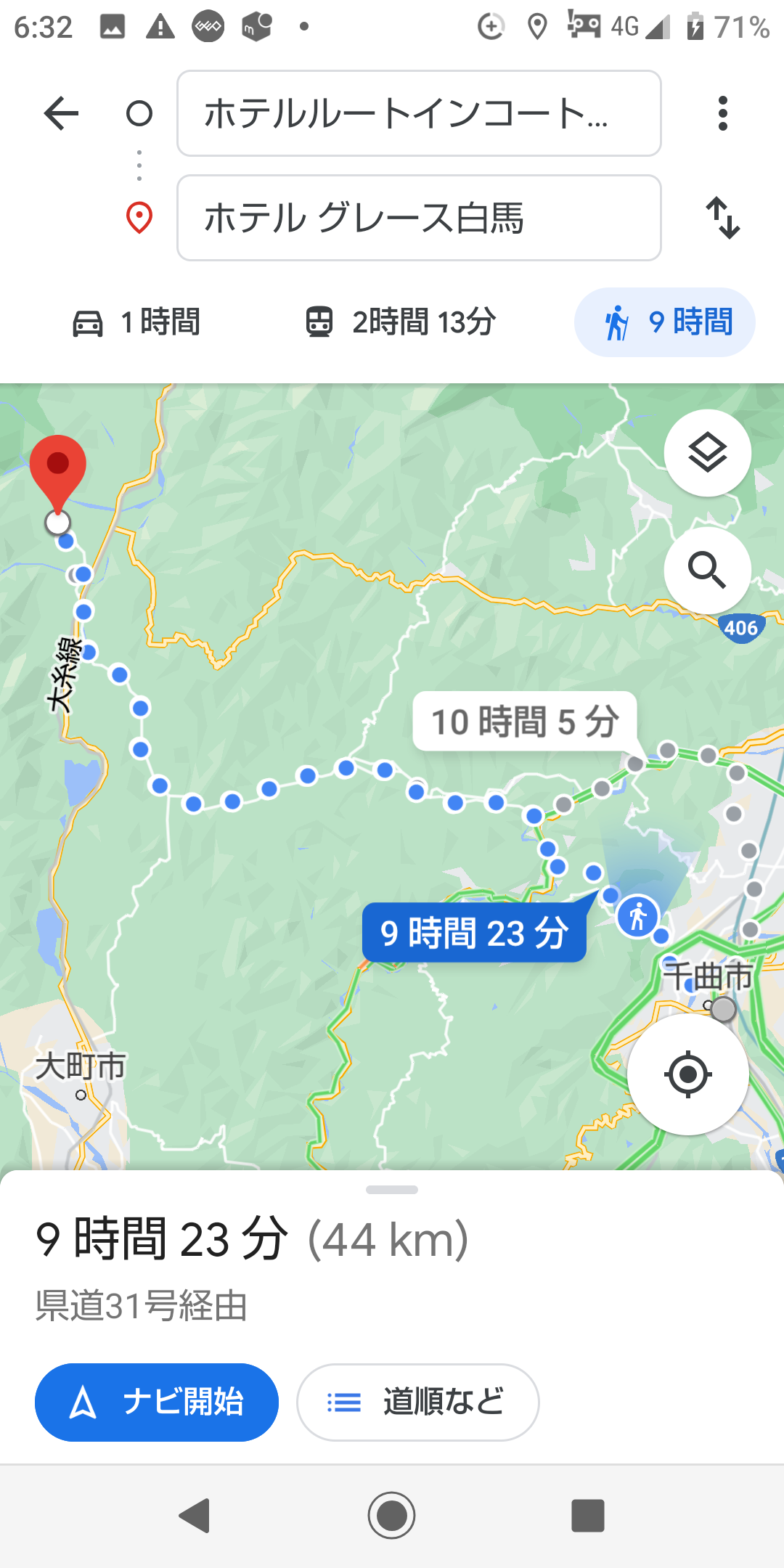Open the system recent apps button

click(x=588, y=1516)
